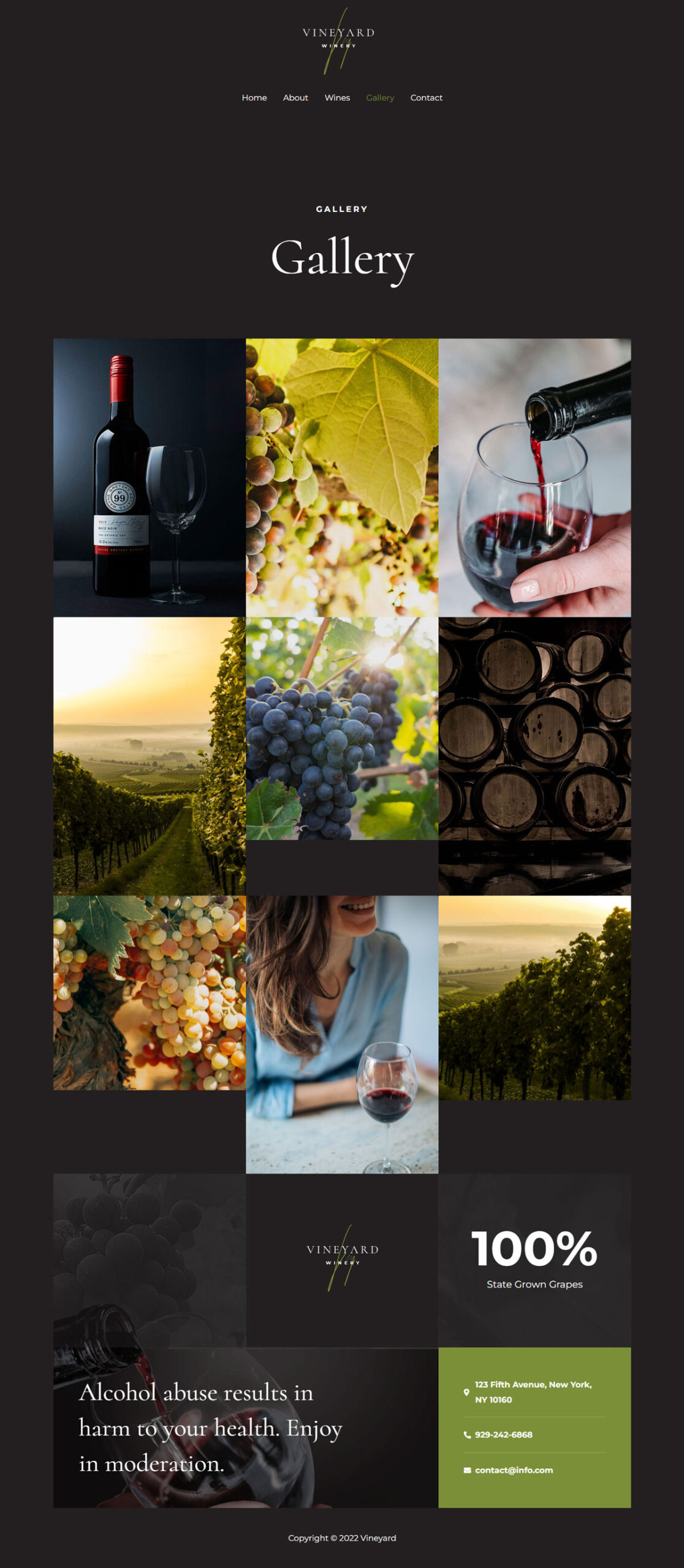Enlarge the sunrise vineyard rows photo

tap(150, 756)
